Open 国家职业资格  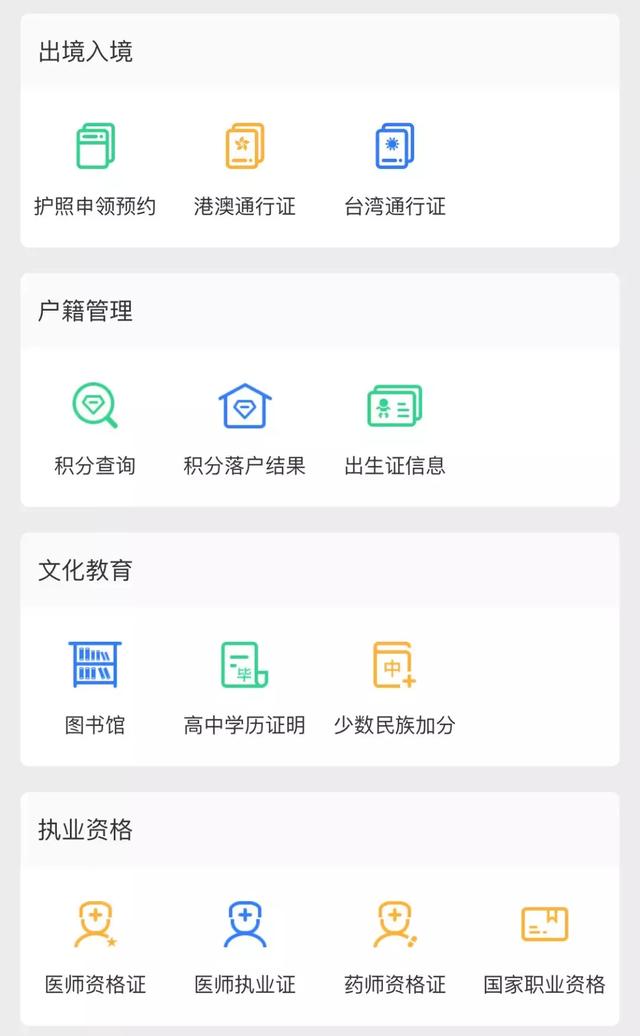tap(544, 947)
